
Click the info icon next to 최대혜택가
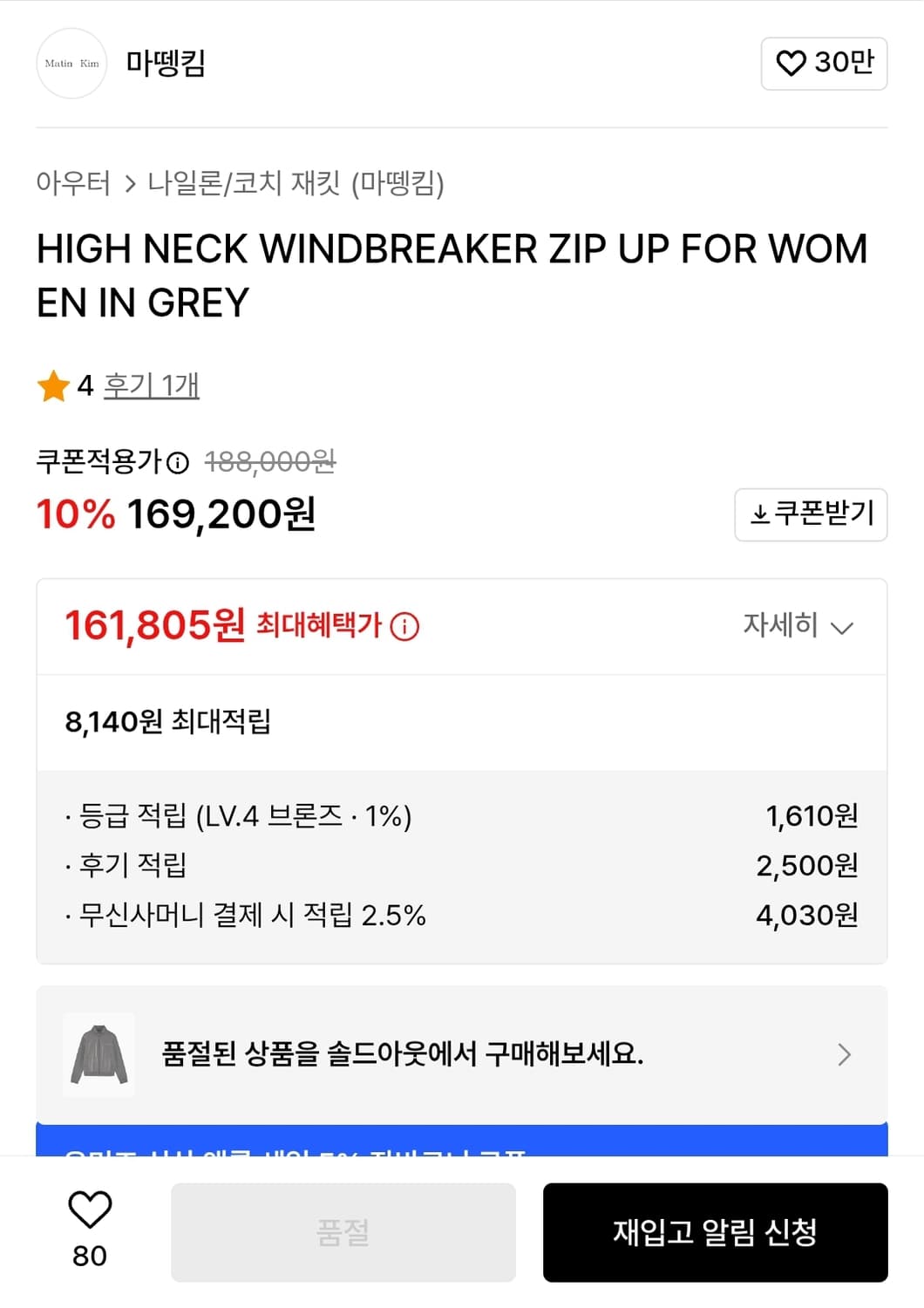coord(406,626)
